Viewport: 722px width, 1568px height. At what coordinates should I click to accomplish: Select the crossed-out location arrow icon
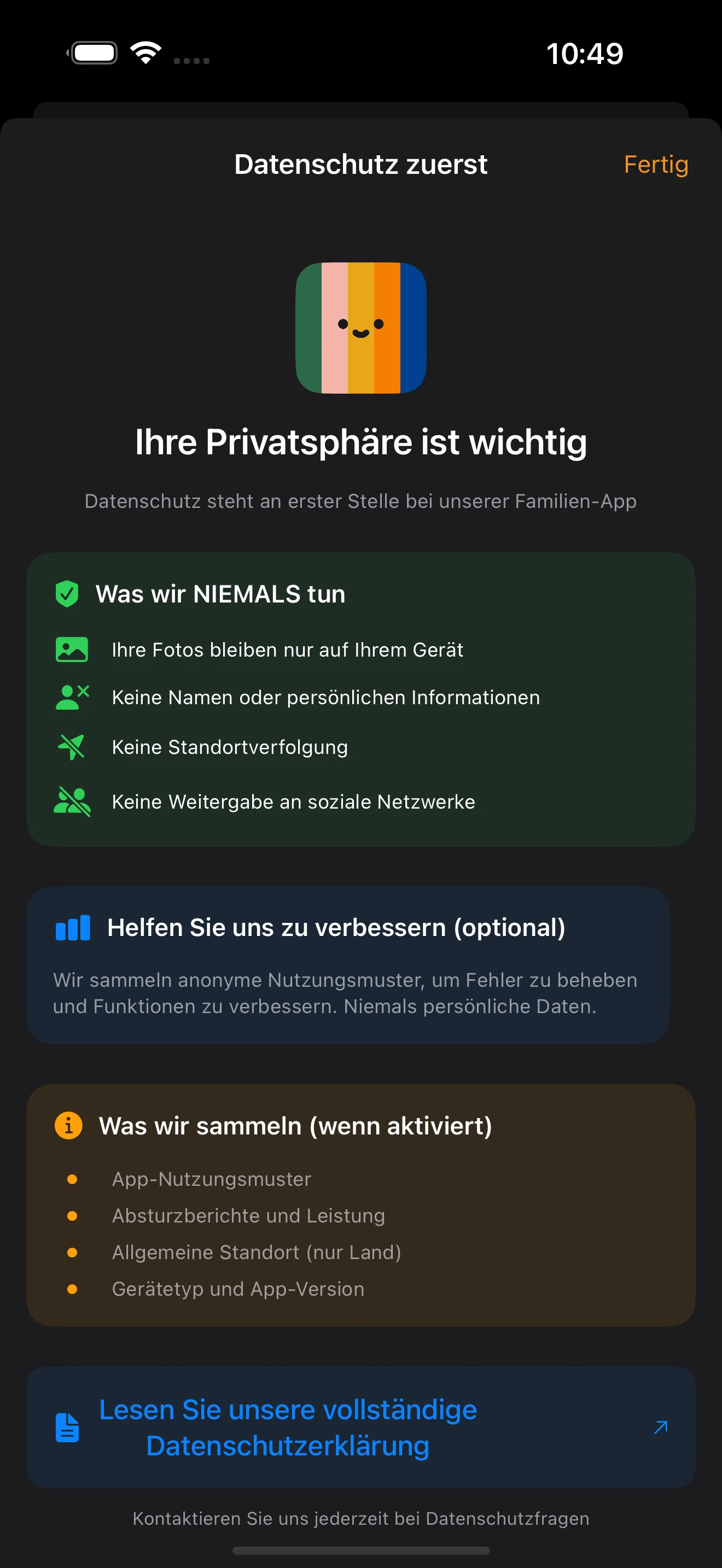(71, 746)
